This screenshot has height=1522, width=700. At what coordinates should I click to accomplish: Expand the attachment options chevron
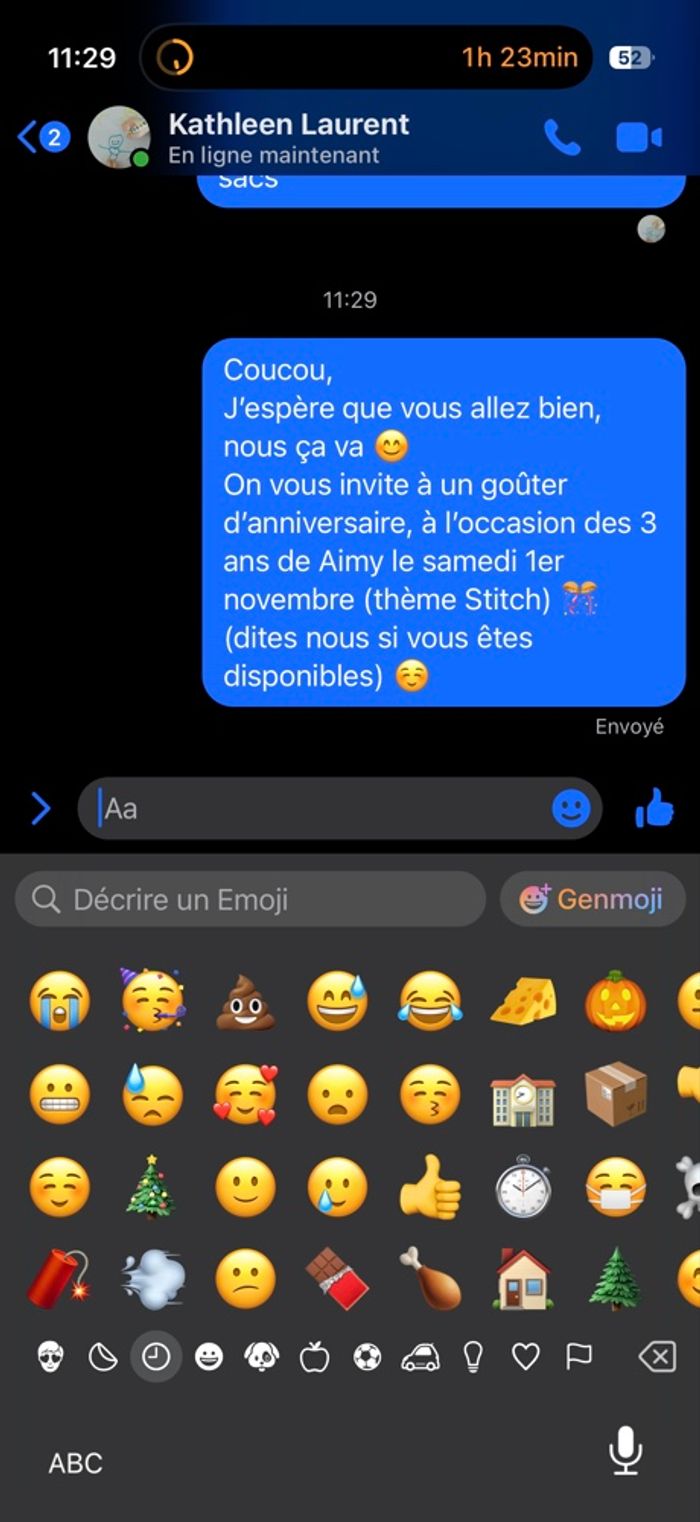40,808
